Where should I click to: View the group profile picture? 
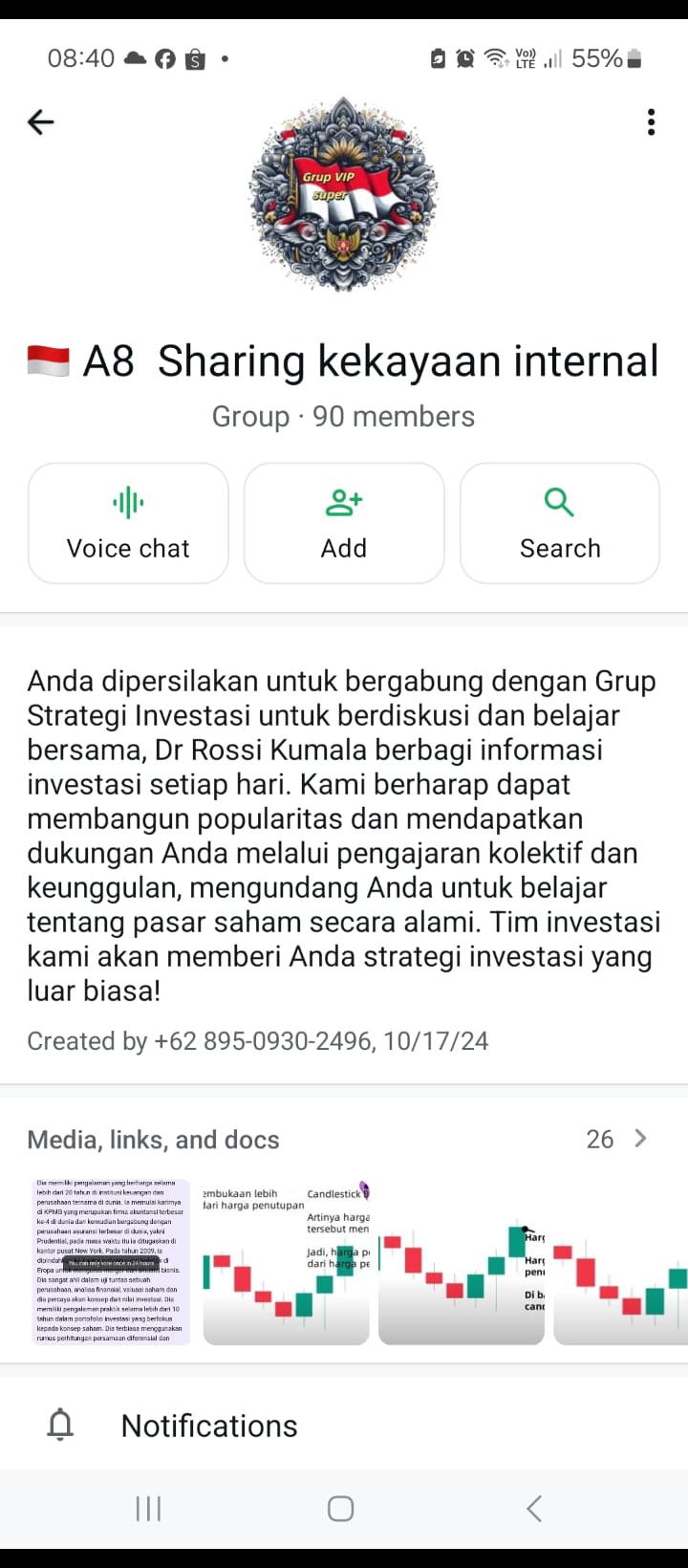tap(343, 194)
